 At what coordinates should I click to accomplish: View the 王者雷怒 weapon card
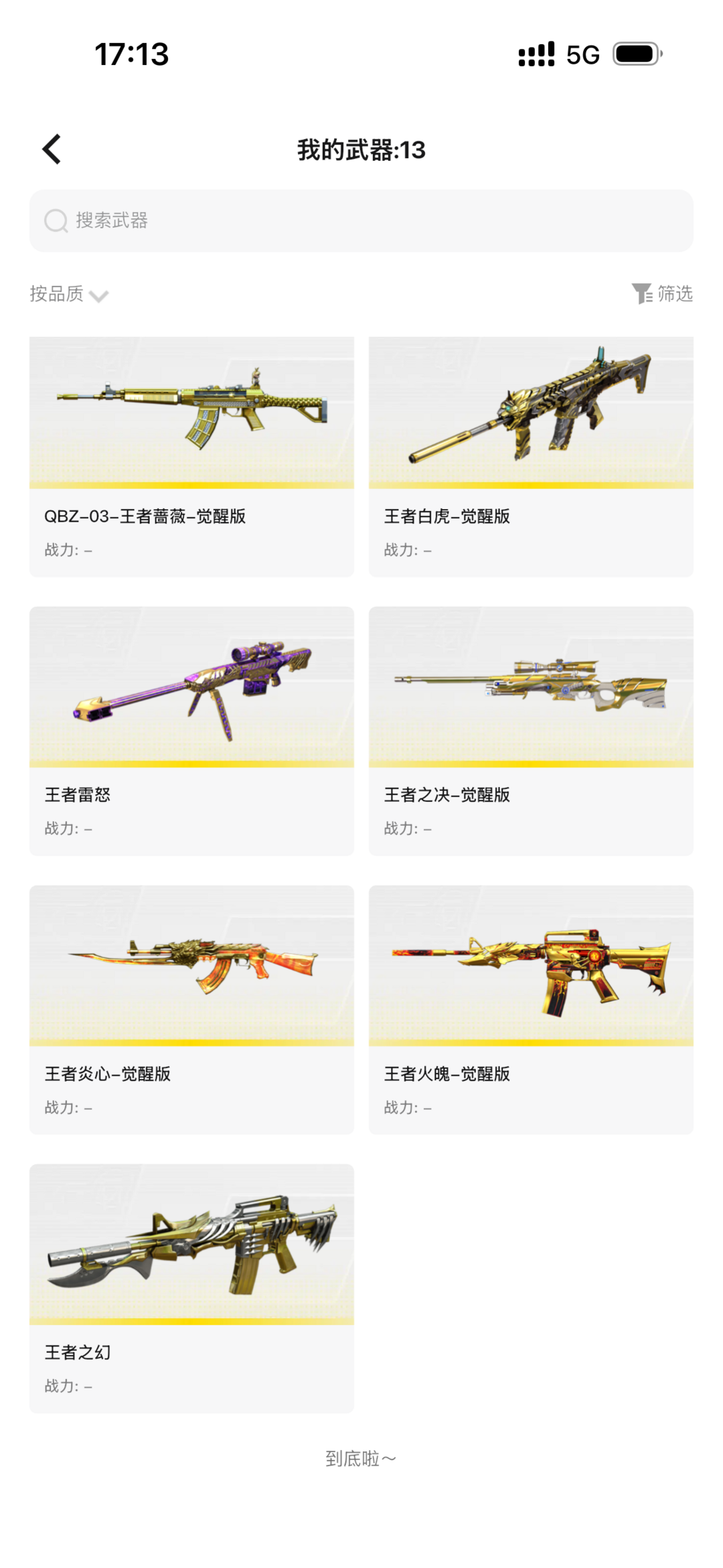[191, 731]
